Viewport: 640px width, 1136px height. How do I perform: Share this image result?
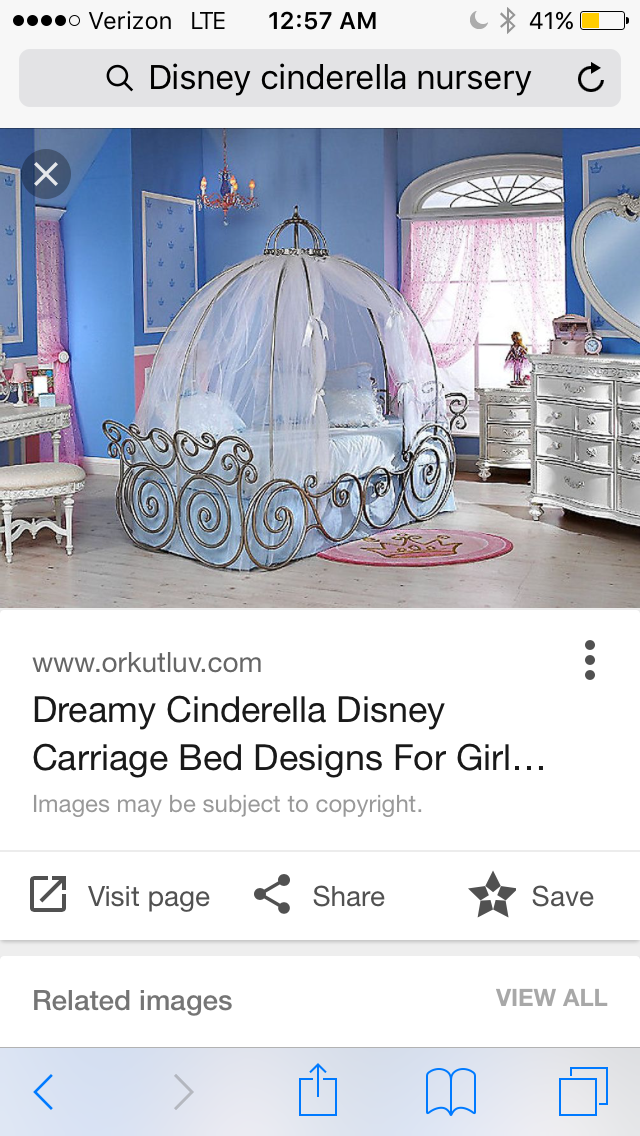click(x=319, y=896)
